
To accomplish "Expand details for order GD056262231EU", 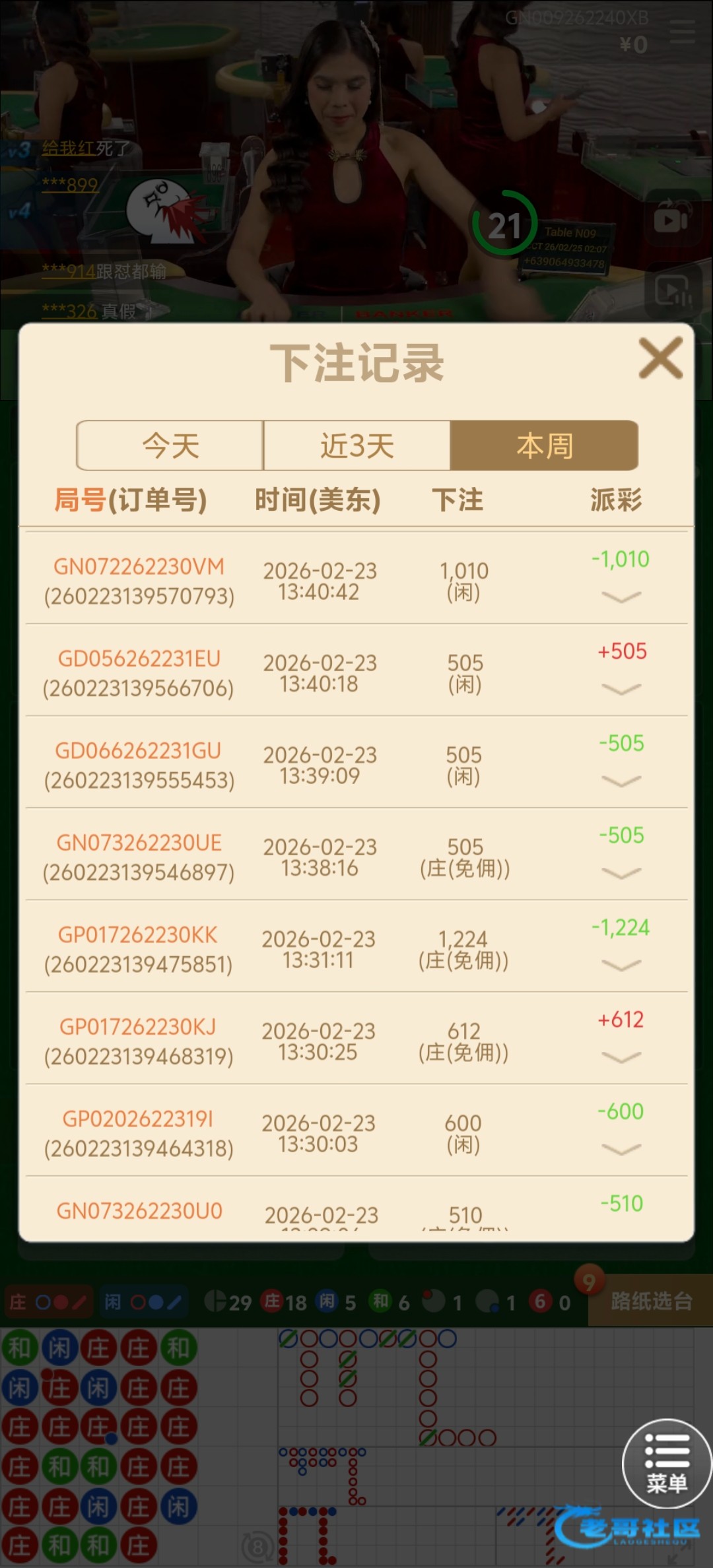I will coord(621,689).
